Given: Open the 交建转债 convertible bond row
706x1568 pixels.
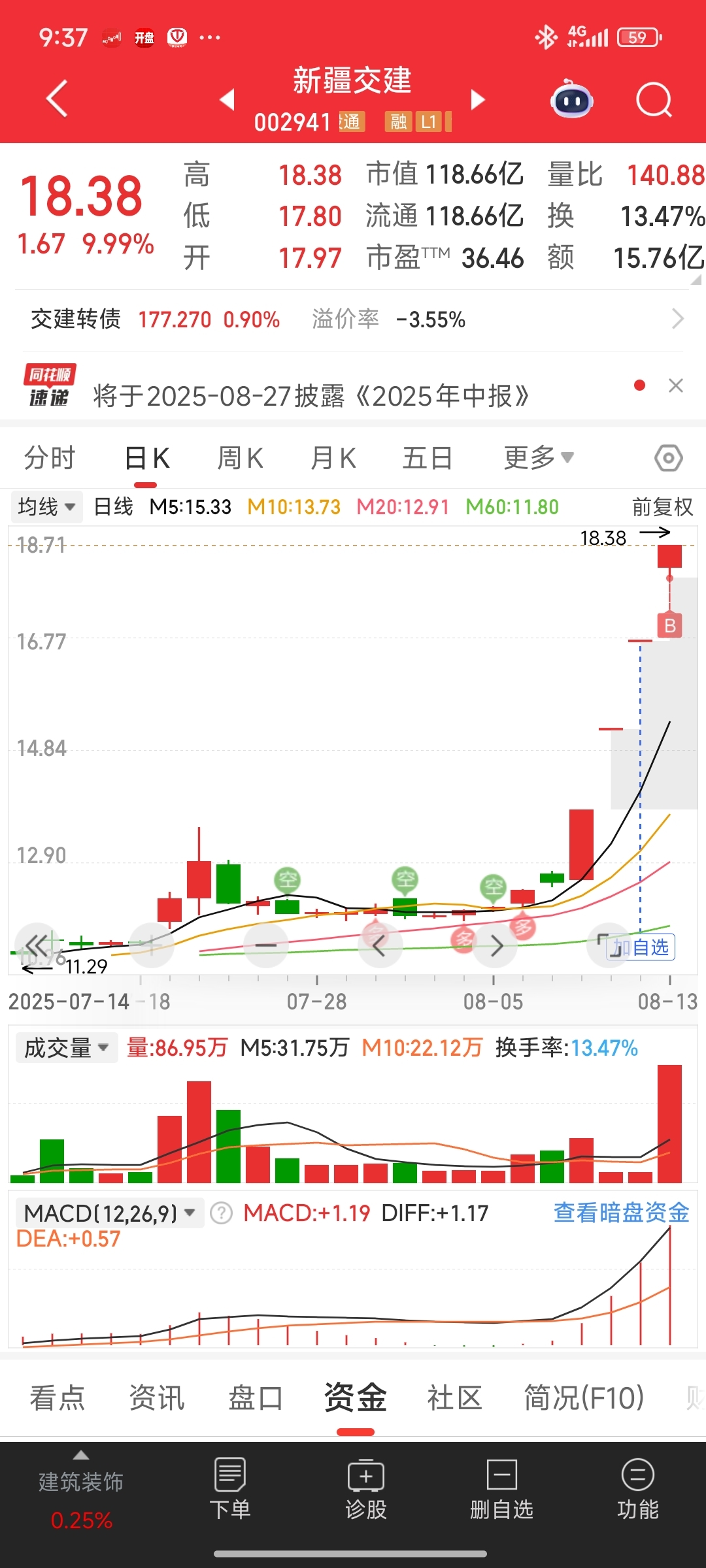Looking at the screenshot, I should coord(353,319).
